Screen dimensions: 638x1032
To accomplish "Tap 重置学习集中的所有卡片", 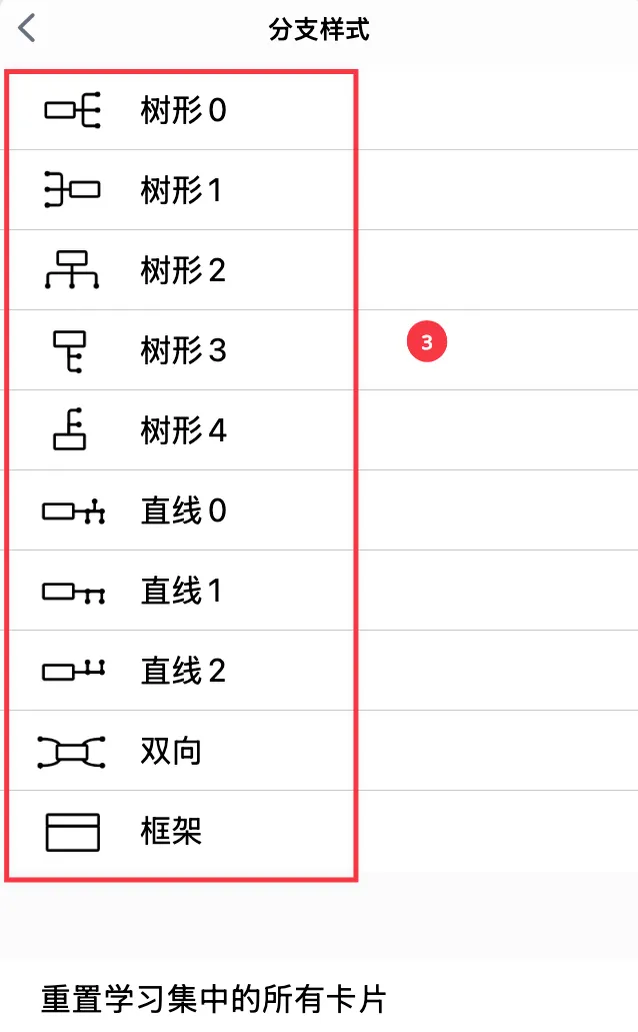I will click(213, 999).
